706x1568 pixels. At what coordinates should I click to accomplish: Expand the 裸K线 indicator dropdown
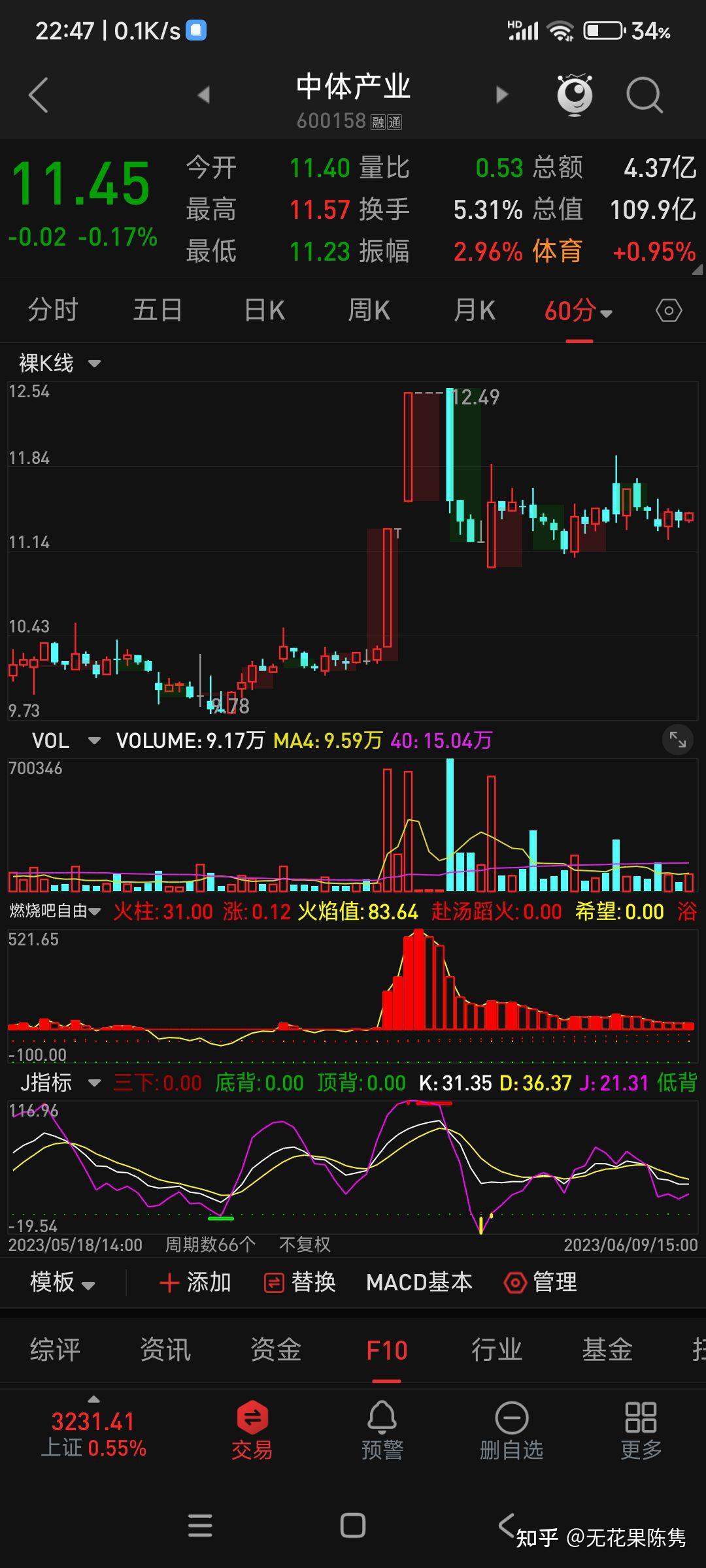[x=59, y=363]
